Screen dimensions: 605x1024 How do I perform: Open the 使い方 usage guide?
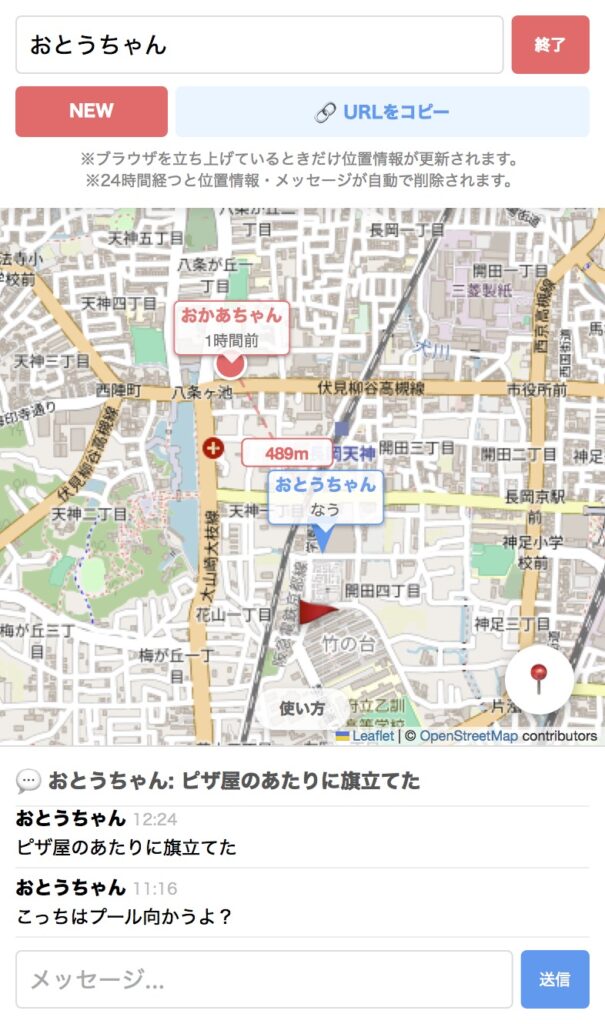pyautogui.click(x=302, y=708)
